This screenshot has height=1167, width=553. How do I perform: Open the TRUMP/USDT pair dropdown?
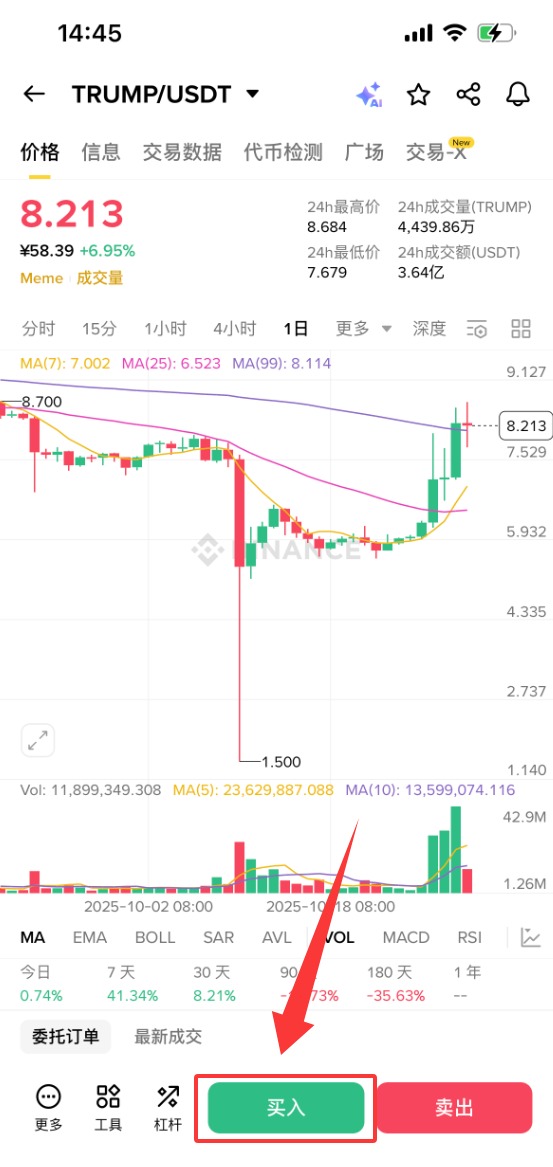tap(165, 95)
